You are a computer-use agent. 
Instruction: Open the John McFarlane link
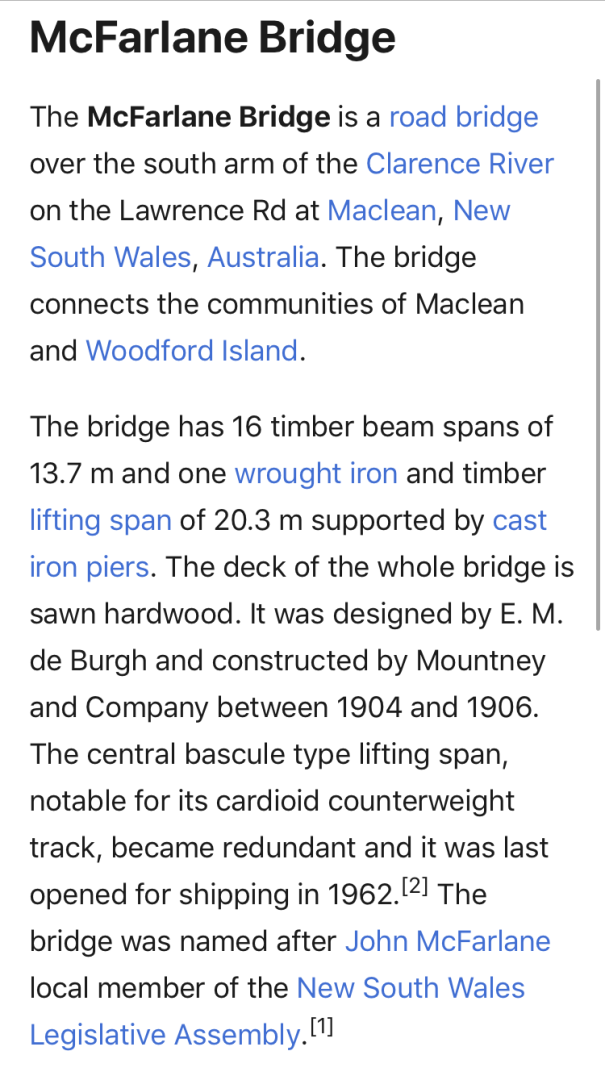(x=447, y=941)
